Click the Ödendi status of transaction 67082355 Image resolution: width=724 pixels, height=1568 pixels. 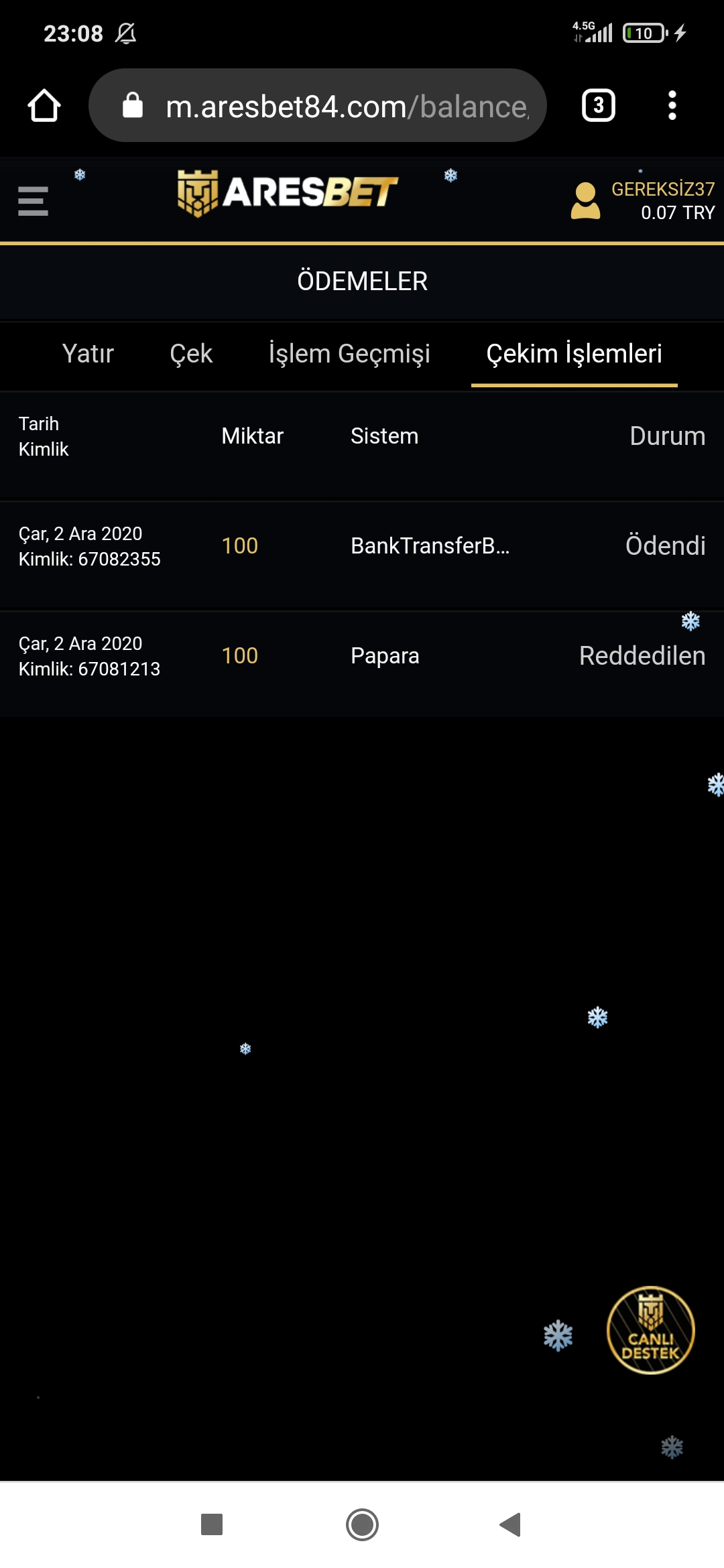(666, 546)
